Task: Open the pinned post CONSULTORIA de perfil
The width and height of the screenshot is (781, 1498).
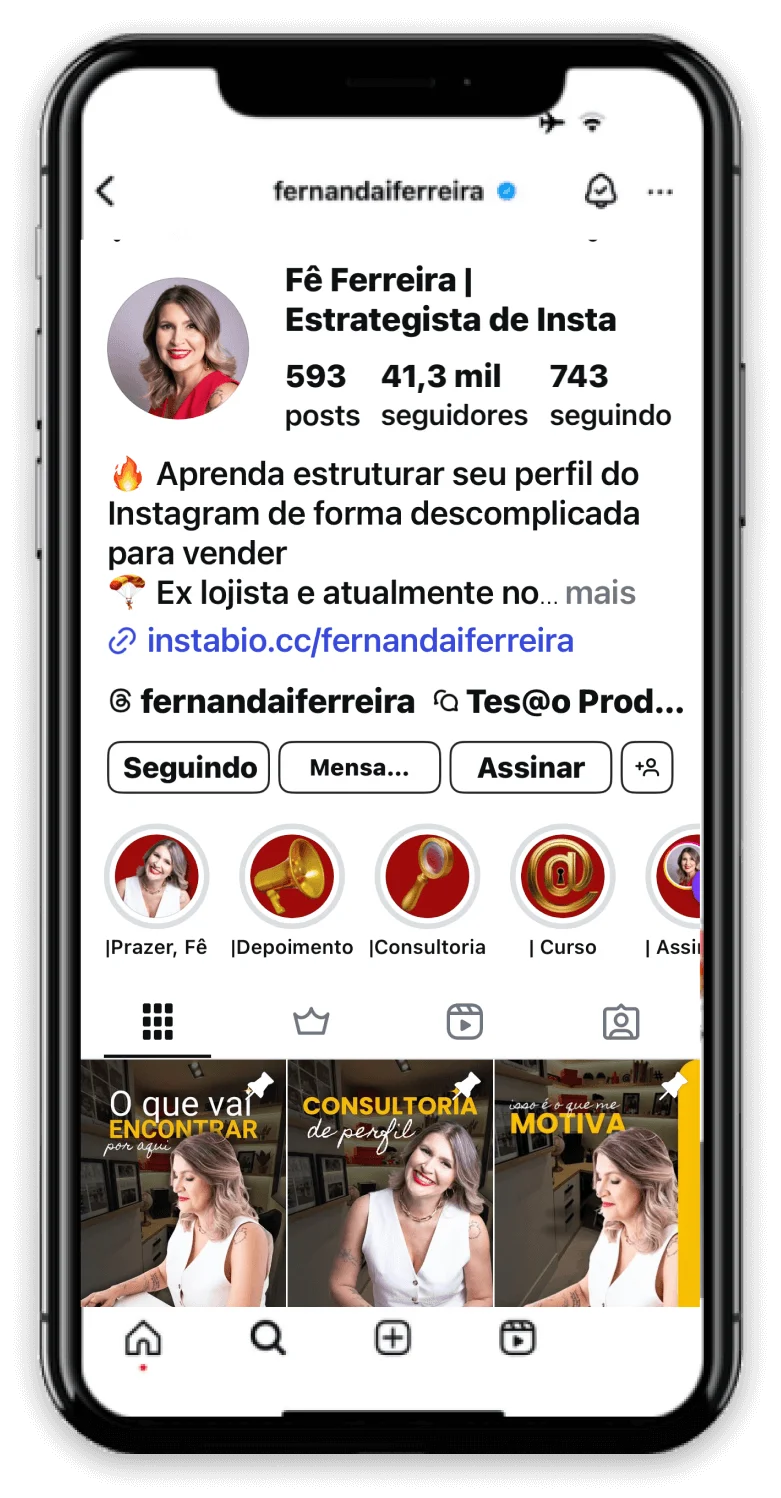Action: [390, 1183]
